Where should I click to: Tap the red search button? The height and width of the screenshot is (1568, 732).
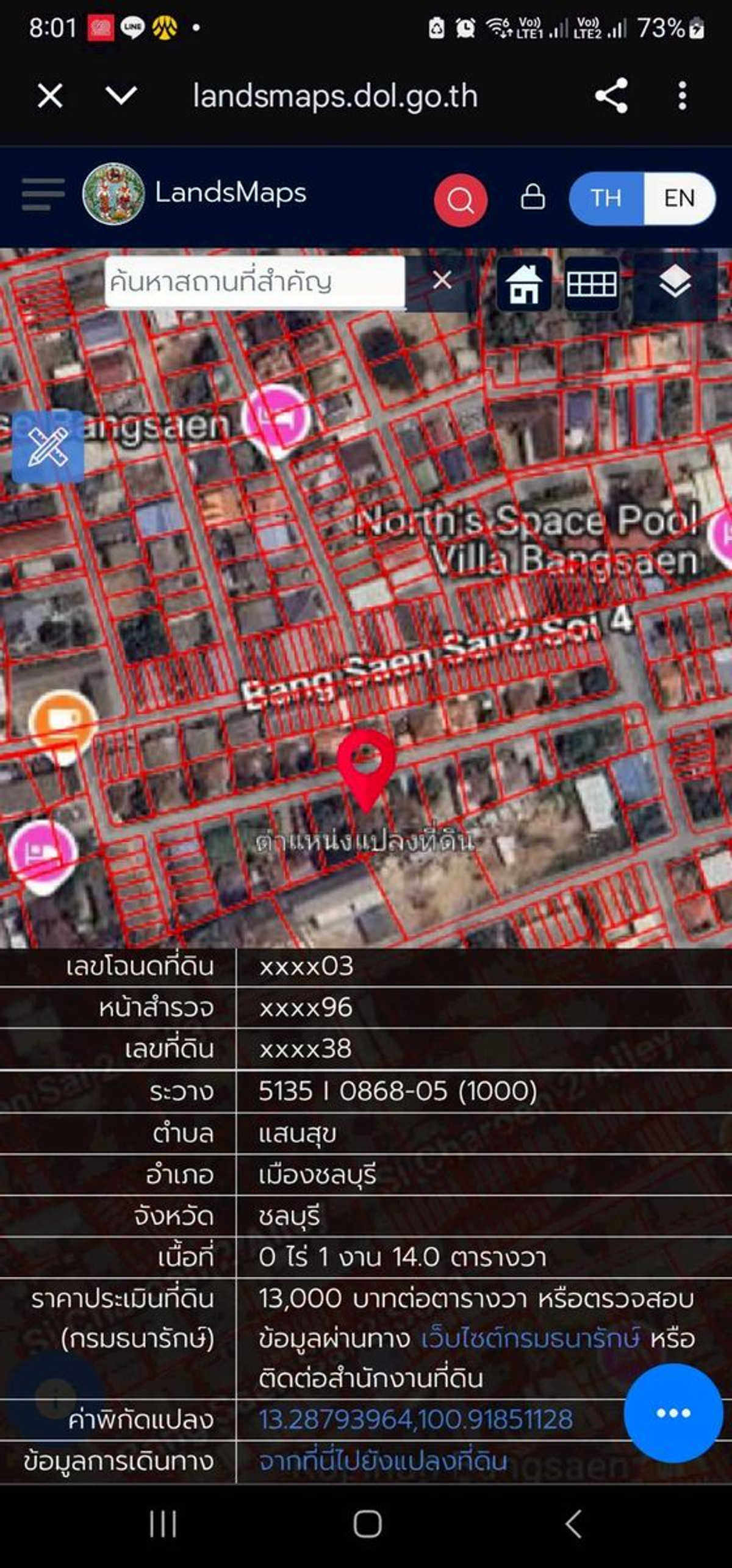461,199
